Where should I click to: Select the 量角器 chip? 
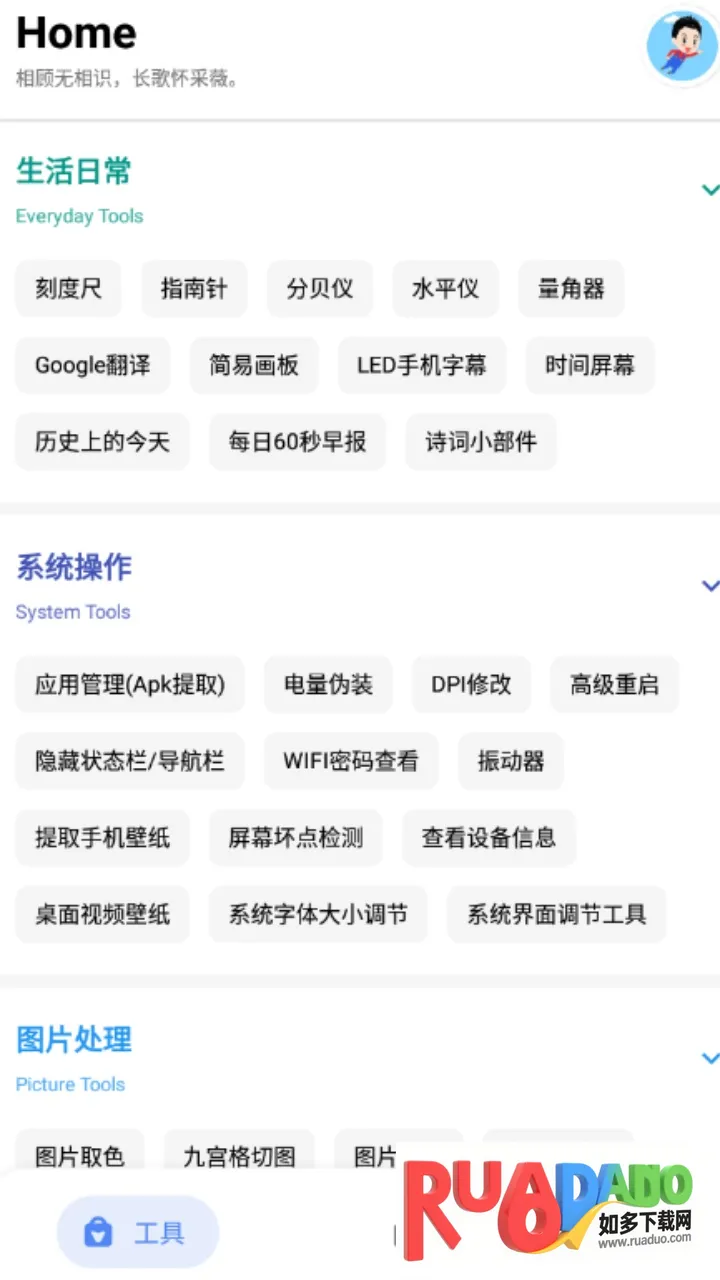point(571,289)
